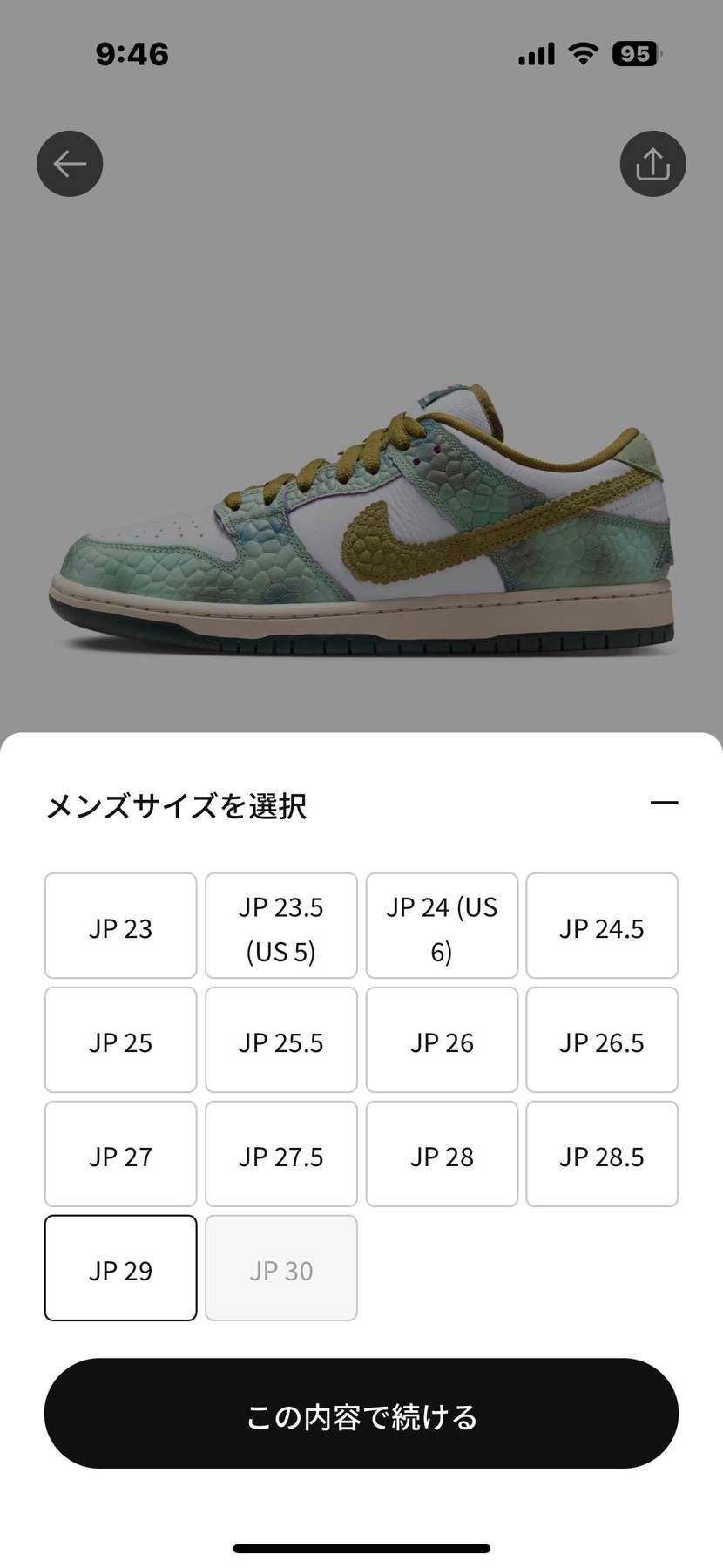Choose size JP 23.5 (US 5)

point(281,926)
